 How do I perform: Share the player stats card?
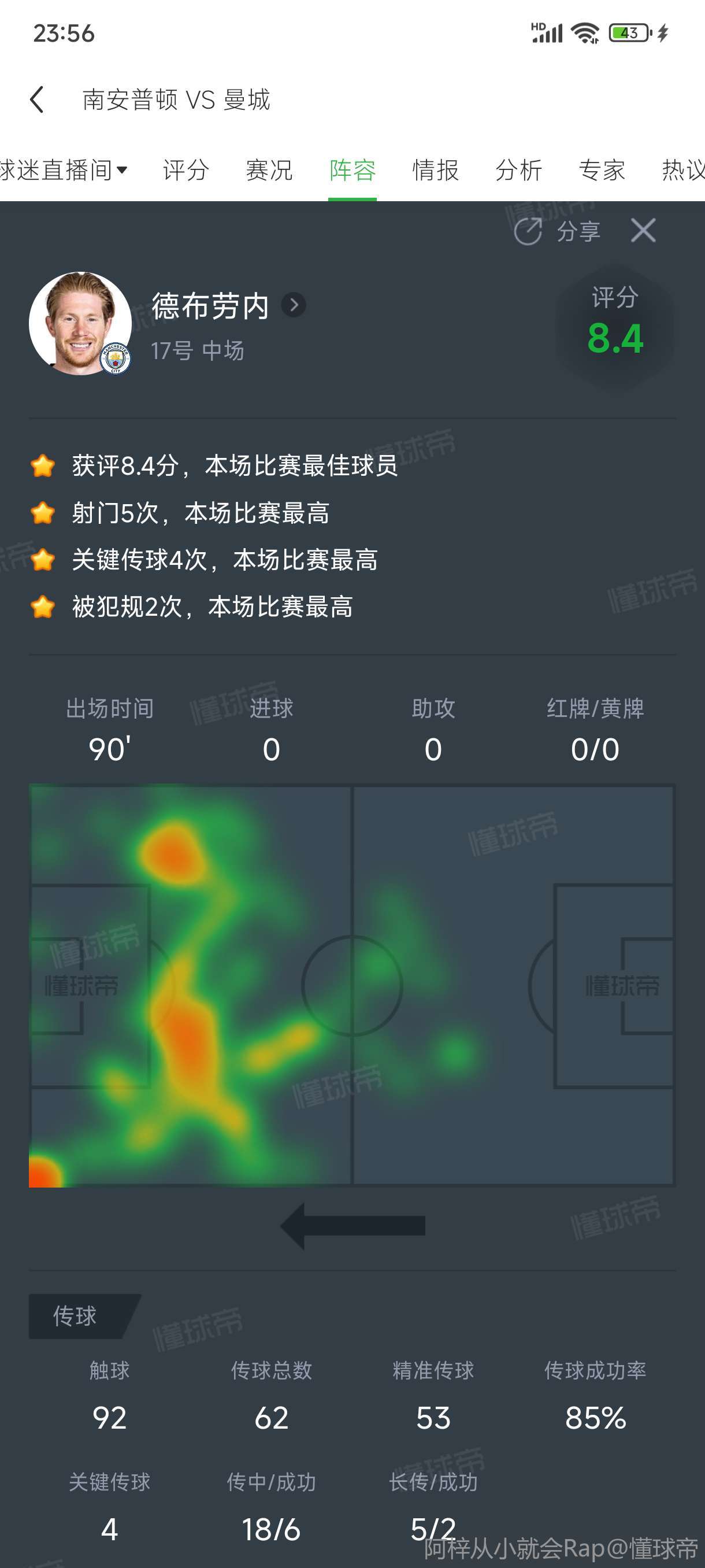[558, 231]
